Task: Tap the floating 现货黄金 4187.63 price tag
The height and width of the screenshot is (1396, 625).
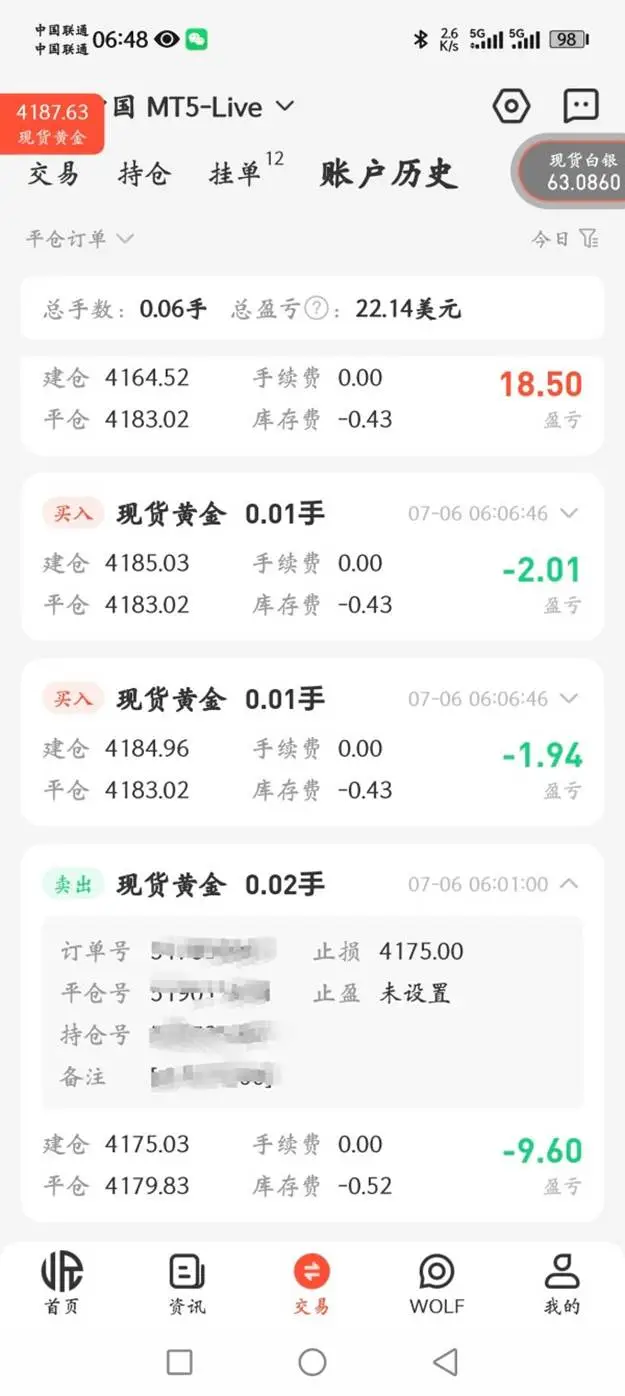Action: pyautogui.click(x=52, y=124)
